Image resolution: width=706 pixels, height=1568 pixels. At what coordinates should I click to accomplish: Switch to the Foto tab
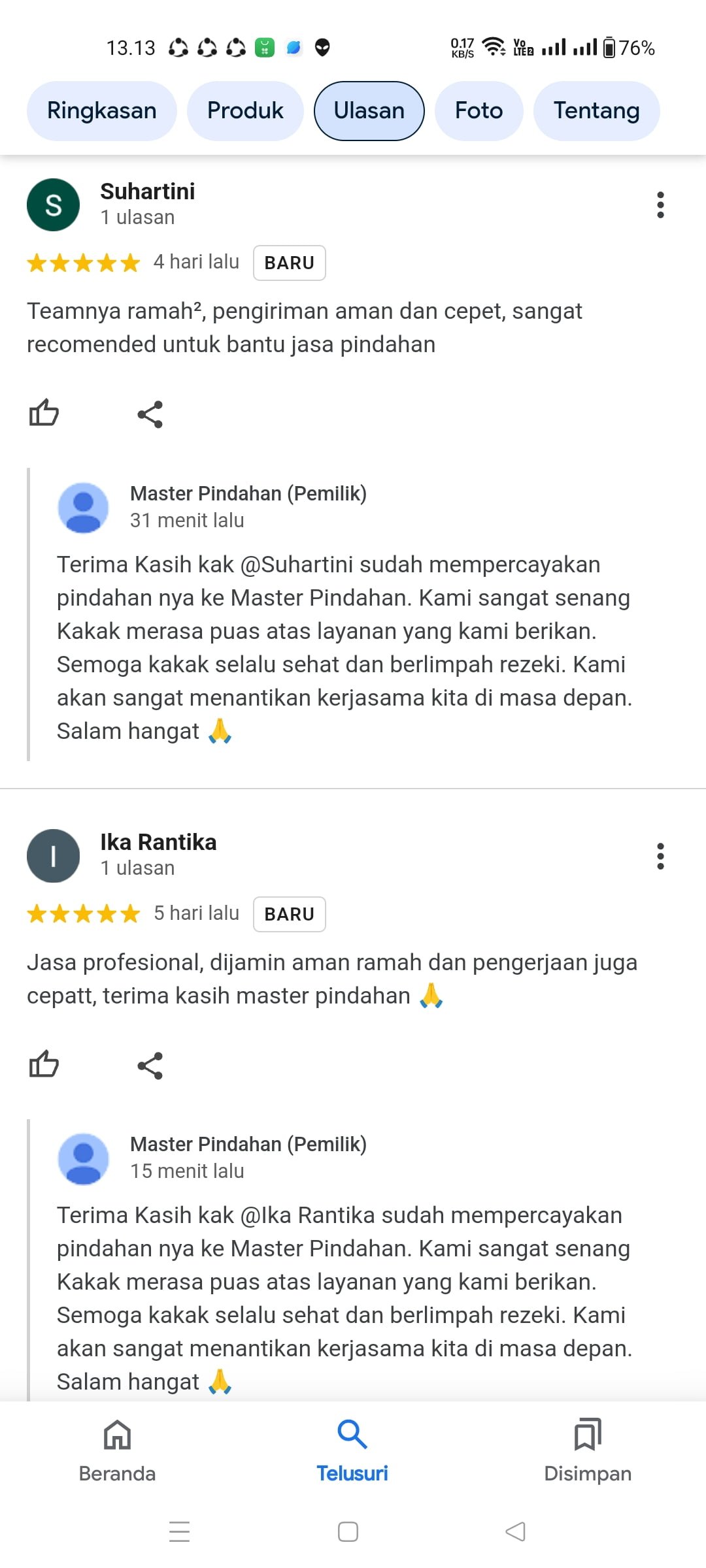[x=479, y=110]
